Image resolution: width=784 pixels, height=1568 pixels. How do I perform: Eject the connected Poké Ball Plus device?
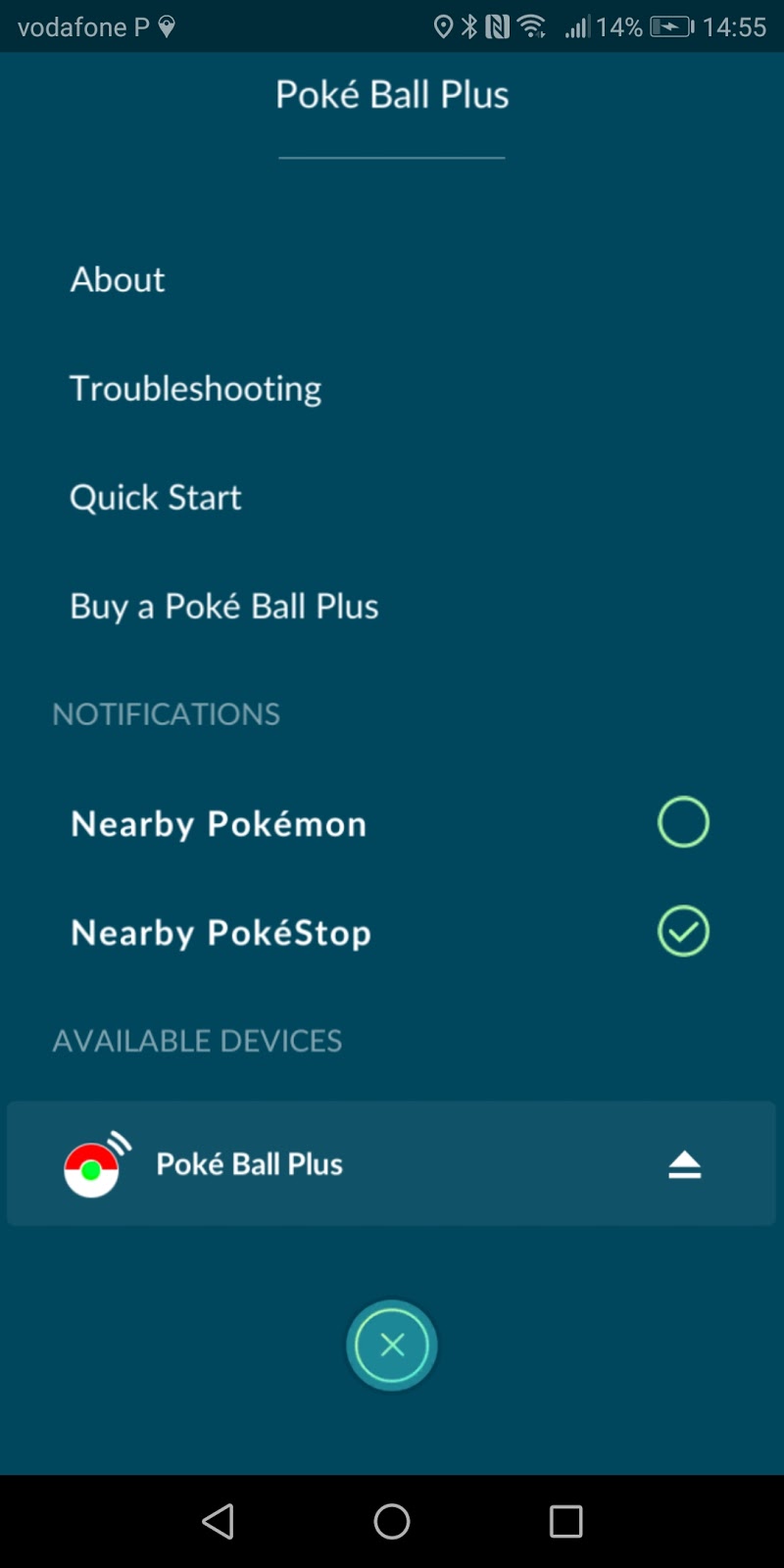684,1164
